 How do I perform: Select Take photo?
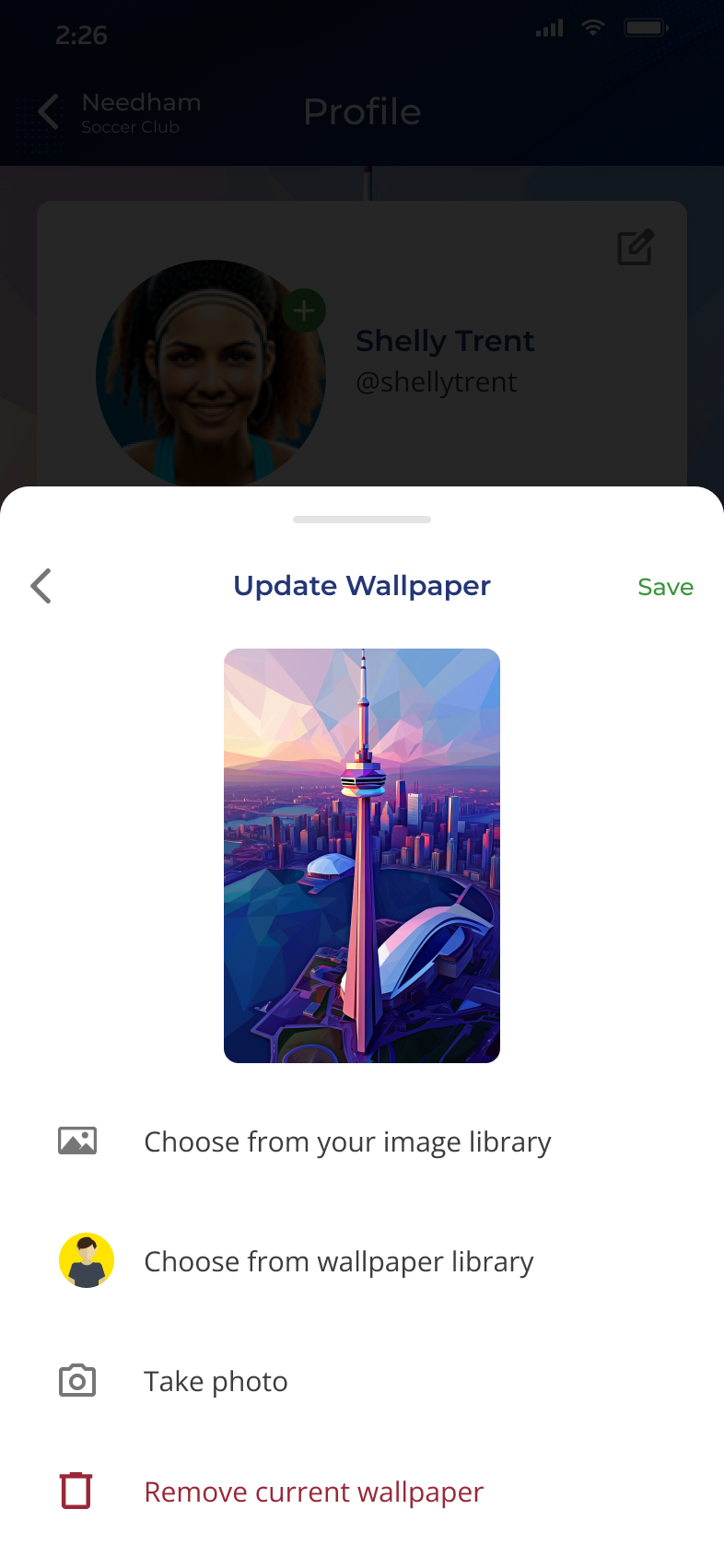362,1381
